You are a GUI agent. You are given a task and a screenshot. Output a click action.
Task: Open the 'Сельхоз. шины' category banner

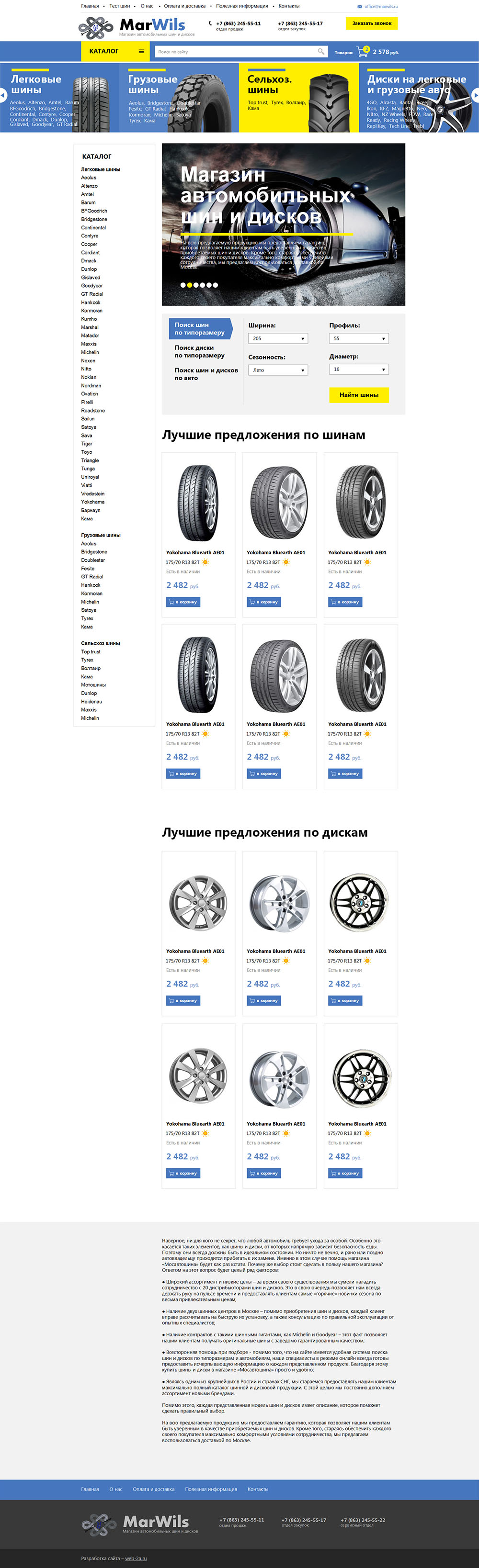(x=298, y=97)
